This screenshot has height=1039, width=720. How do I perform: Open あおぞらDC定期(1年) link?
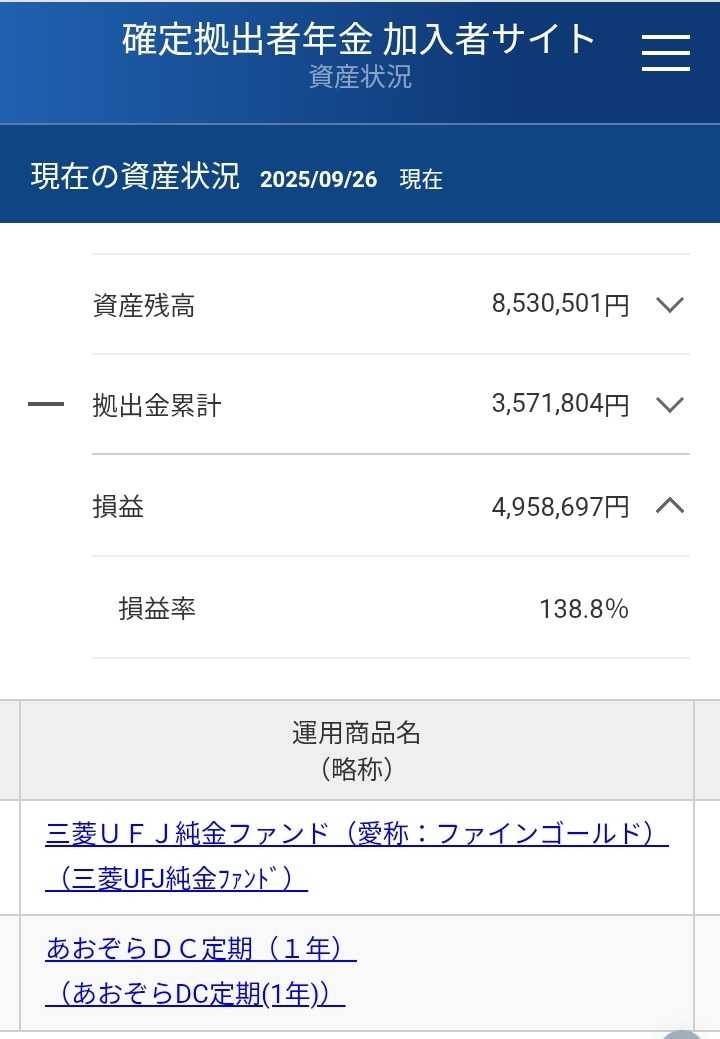tap(201, 971)
